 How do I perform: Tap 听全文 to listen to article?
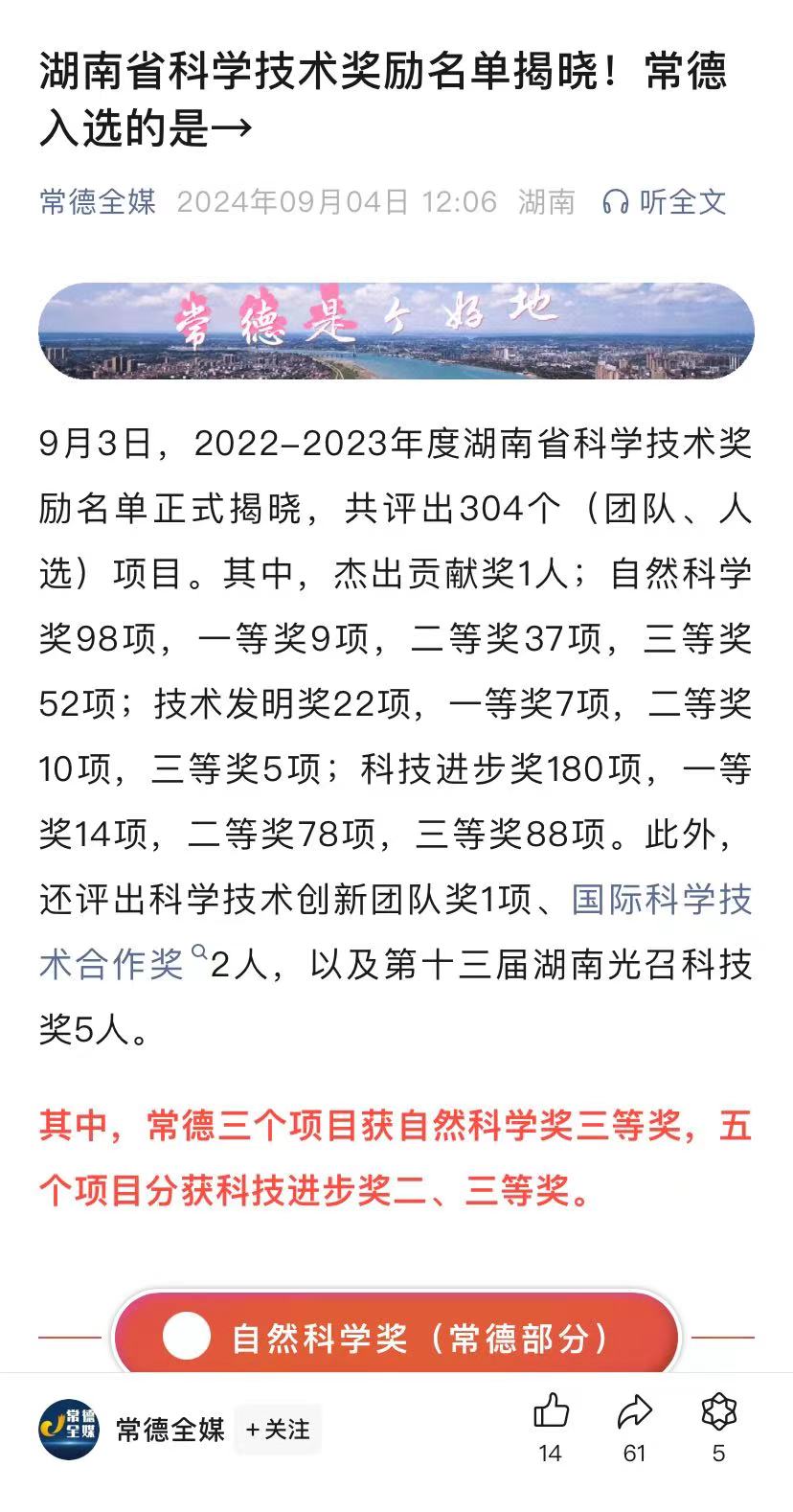point(664,201)
